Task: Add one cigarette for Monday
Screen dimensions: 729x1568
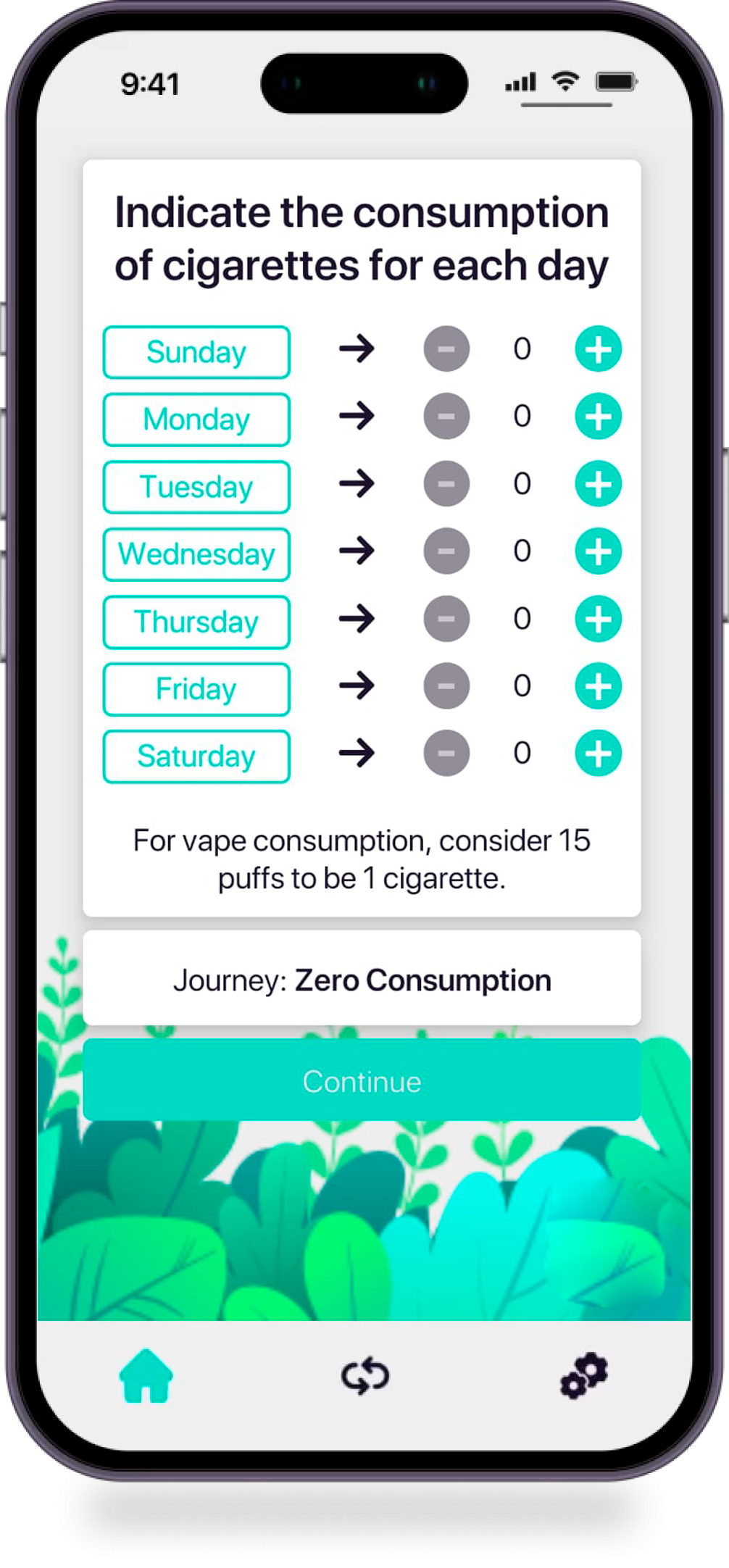Action: pos(598,417)
